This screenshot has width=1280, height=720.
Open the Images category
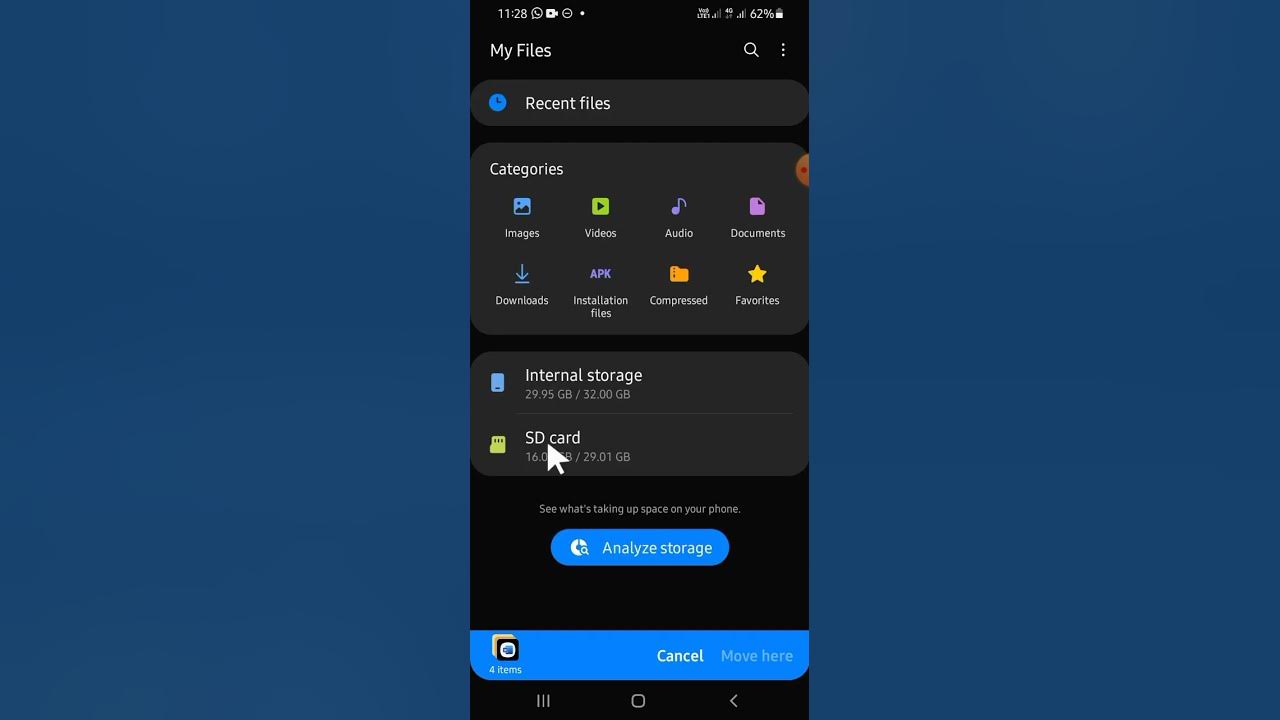point(522,217)
